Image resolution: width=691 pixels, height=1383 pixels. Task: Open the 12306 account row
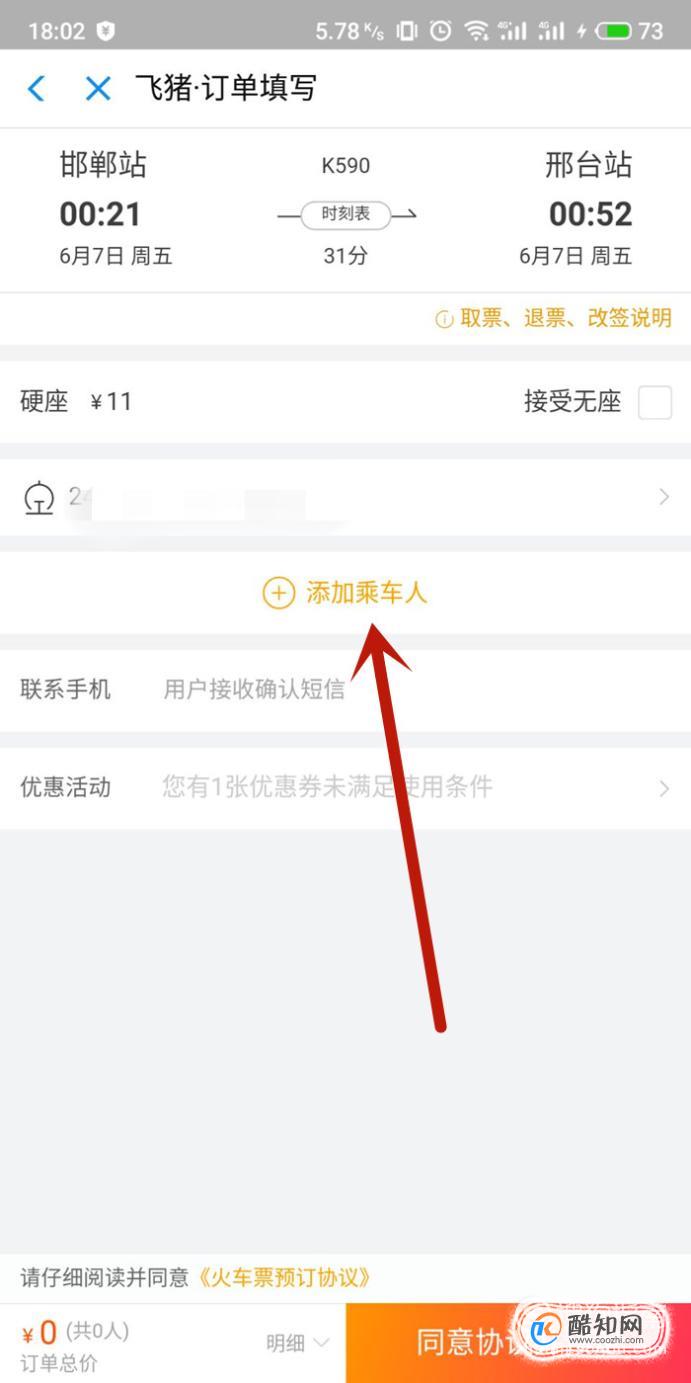[345, 497]
